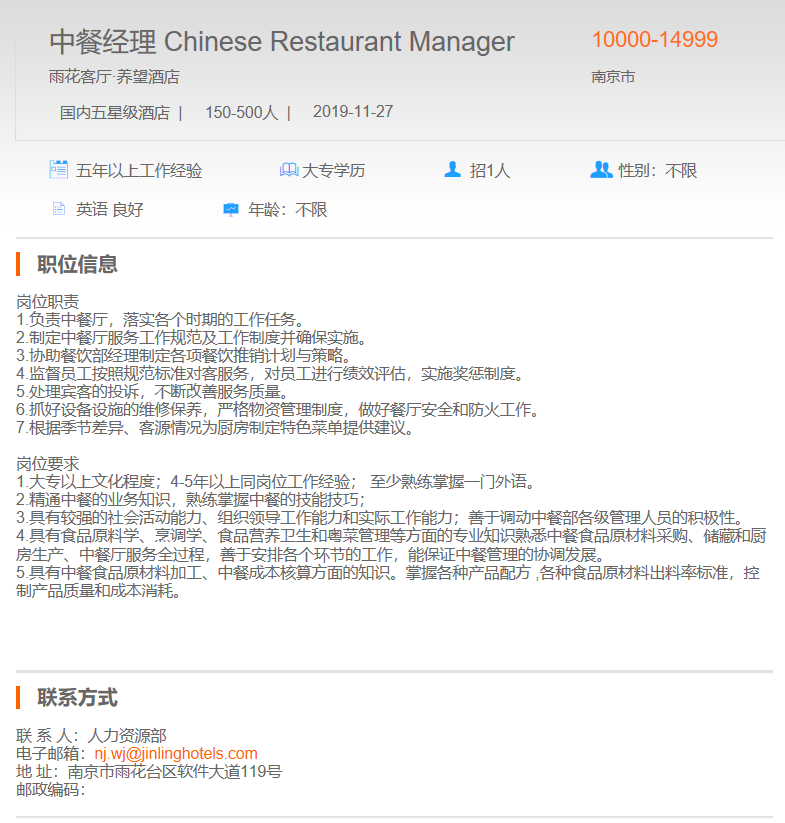This screenshot has height=823, width=785.
Task: Open the nj.wj@jinlinghotels.com email link
Action: coord(176,754)
